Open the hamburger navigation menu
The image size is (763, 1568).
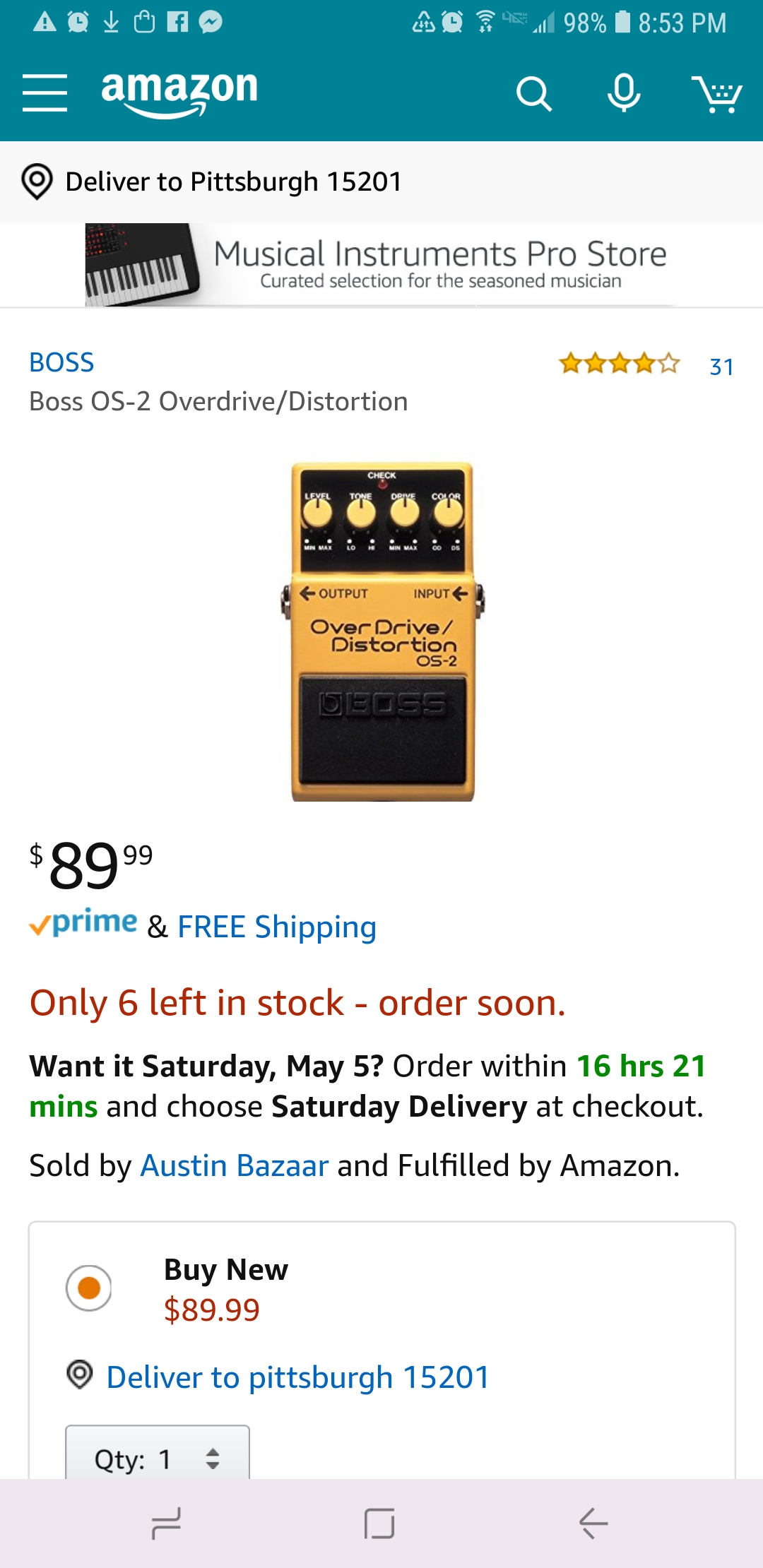(x=45, y=93)
